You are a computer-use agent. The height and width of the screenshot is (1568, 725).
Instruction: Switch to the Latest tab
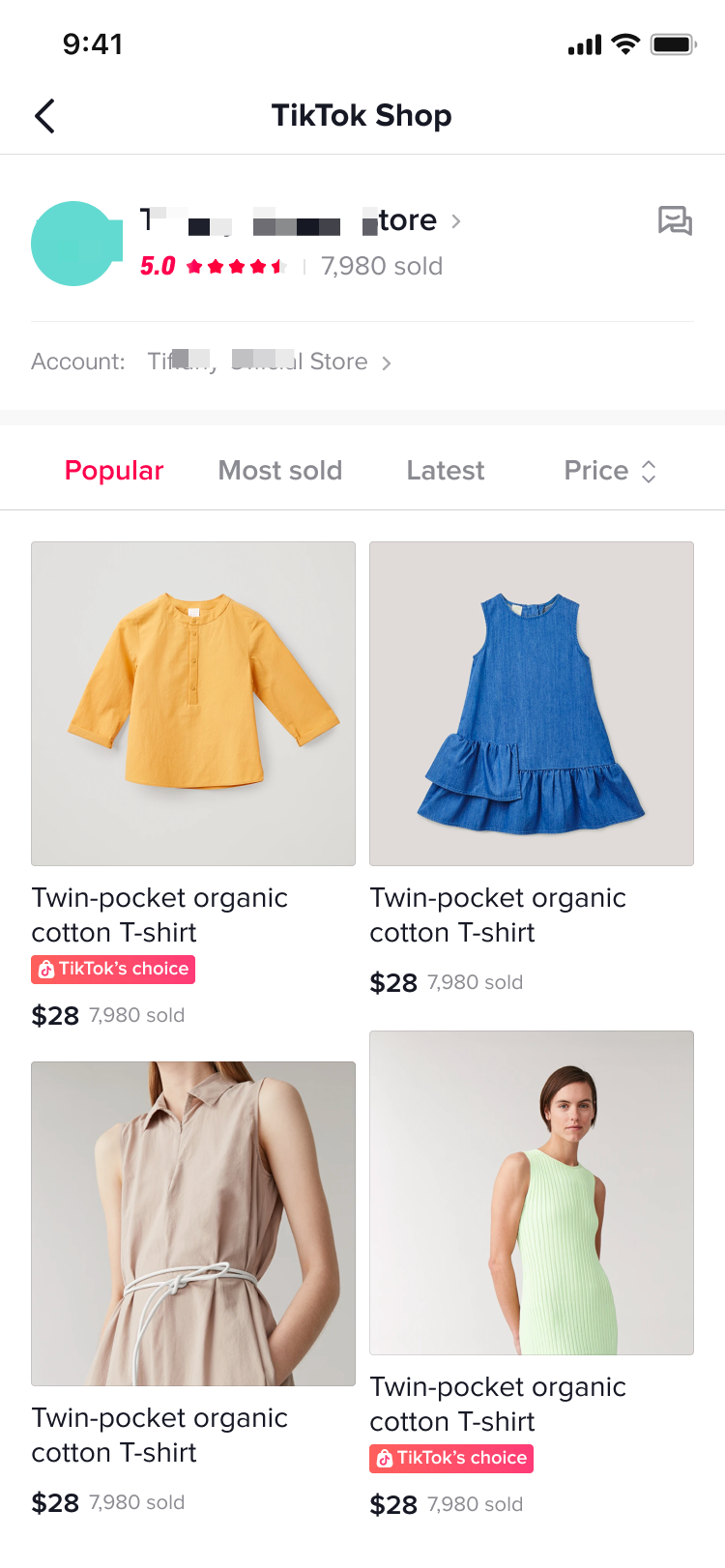coord(445,471)
